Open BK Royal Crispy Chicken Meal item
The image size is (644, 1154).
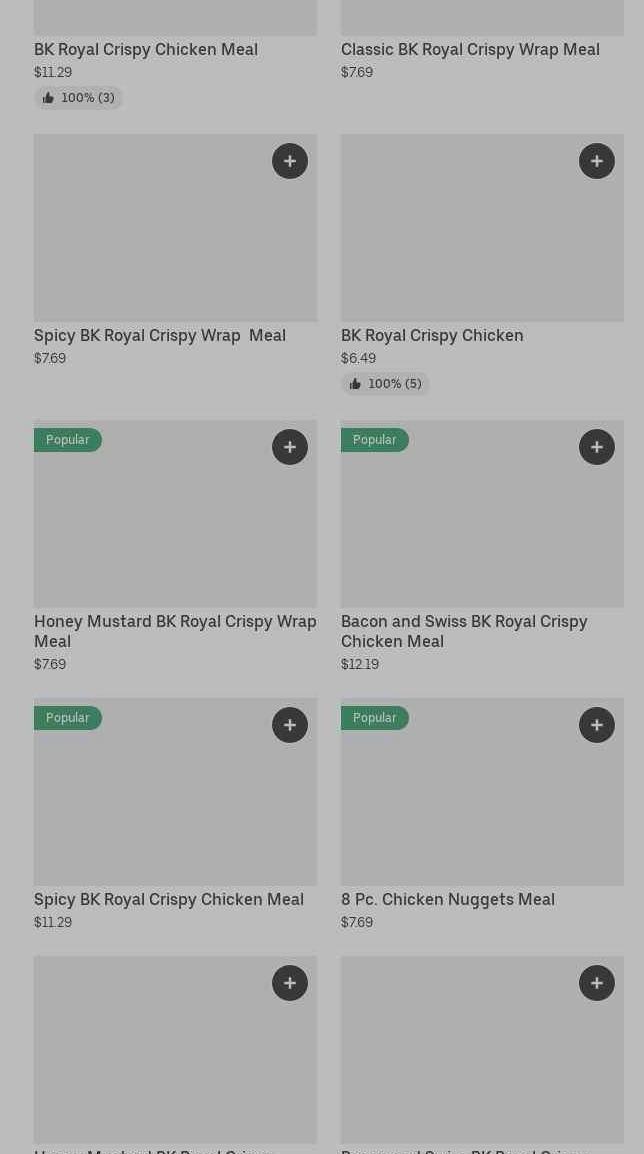[146, 49]
